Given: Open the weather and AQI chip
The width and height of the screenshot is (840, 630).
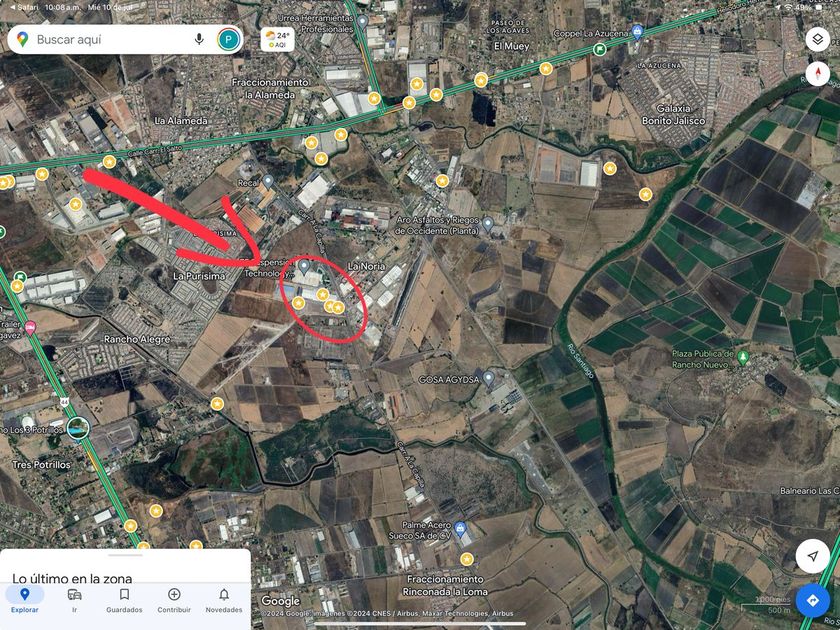Looking at the screenshot, I should [x=278, y=40].
